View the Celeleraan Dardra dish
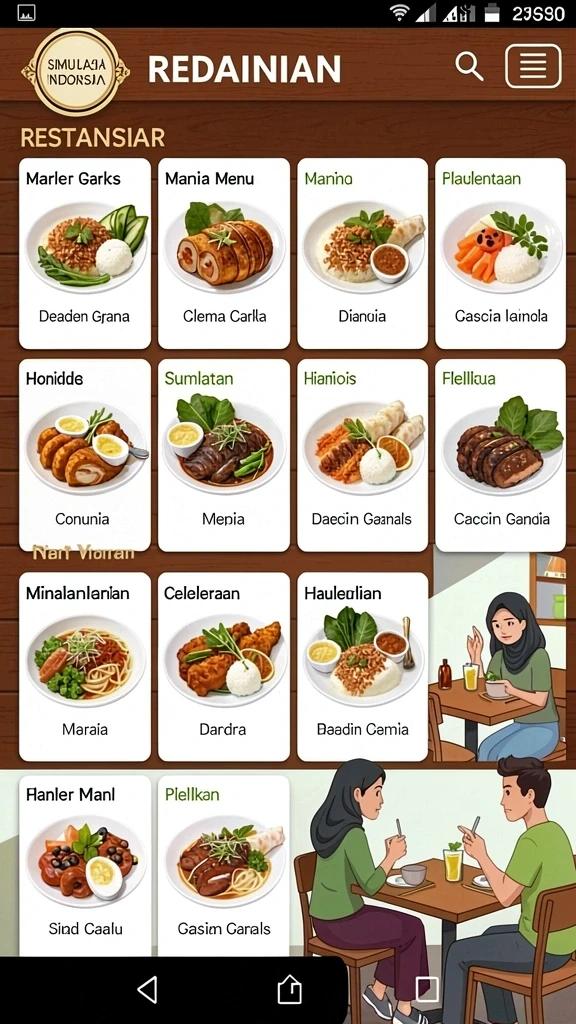Viewport: 576px width, 1024px height. pos(224,667)
